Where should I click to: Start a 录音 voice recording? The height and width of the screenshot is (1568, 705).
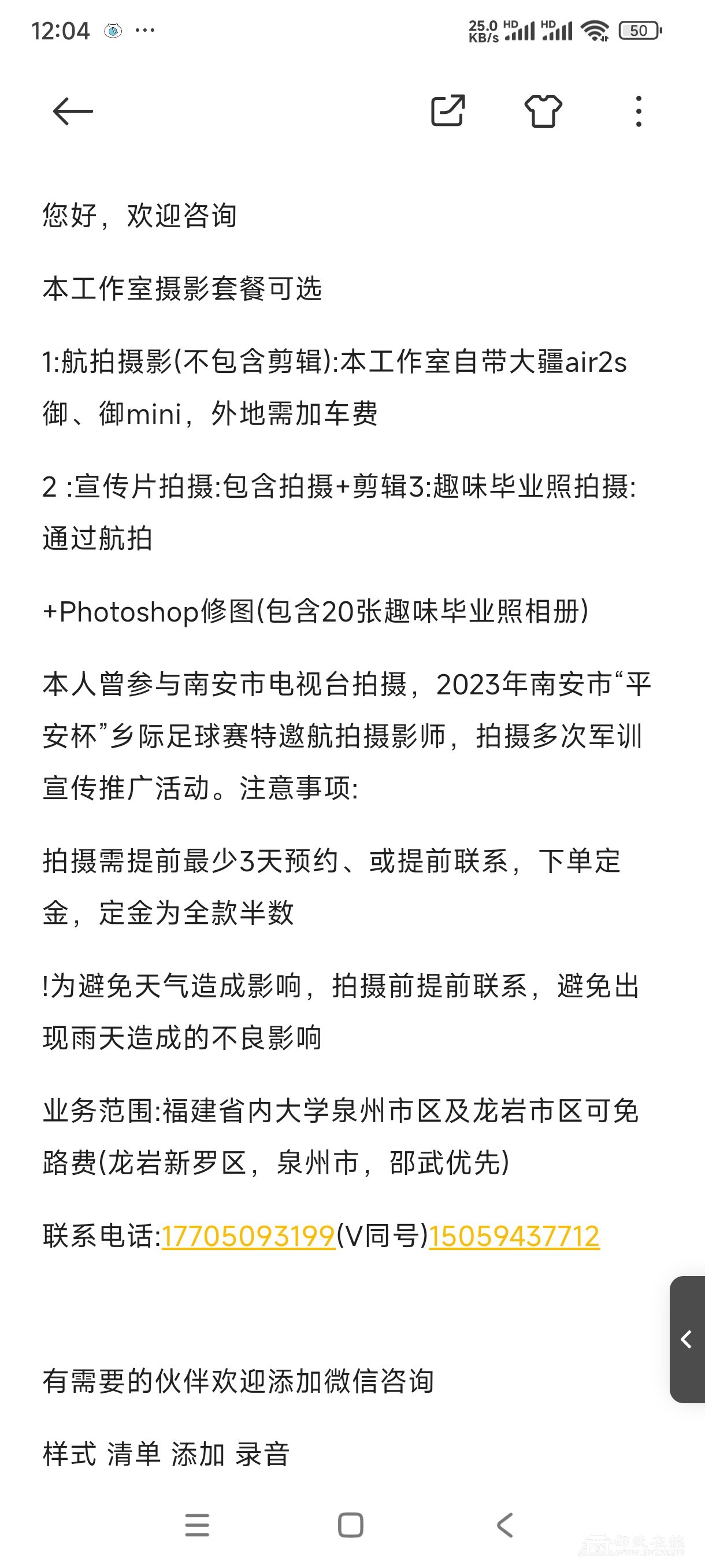coord(263,1454)
